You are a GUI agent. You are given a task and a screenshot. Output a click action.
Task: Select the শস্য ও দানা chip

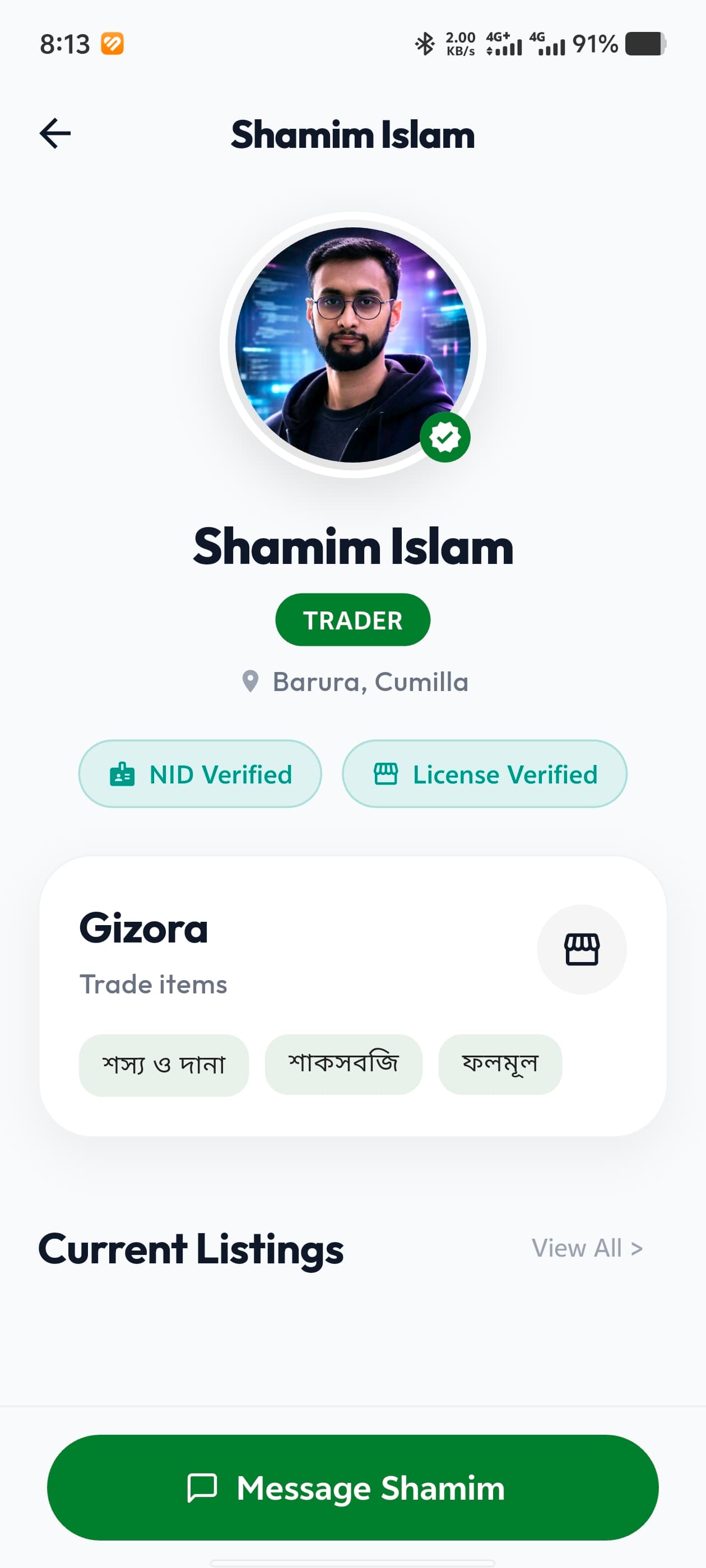tap(164, 1065)
